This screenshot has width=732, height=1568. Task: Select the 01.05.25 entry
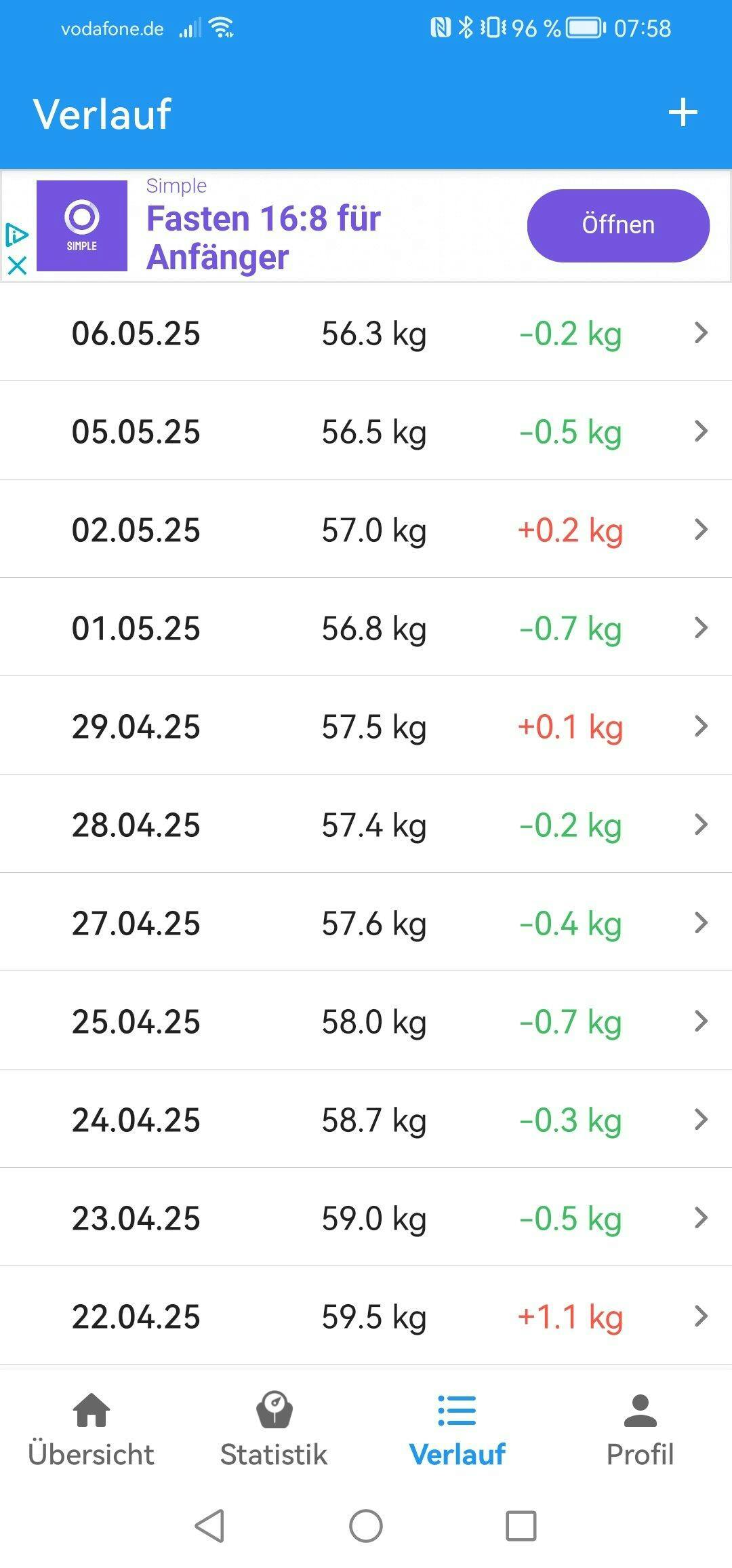pos(366,628)
